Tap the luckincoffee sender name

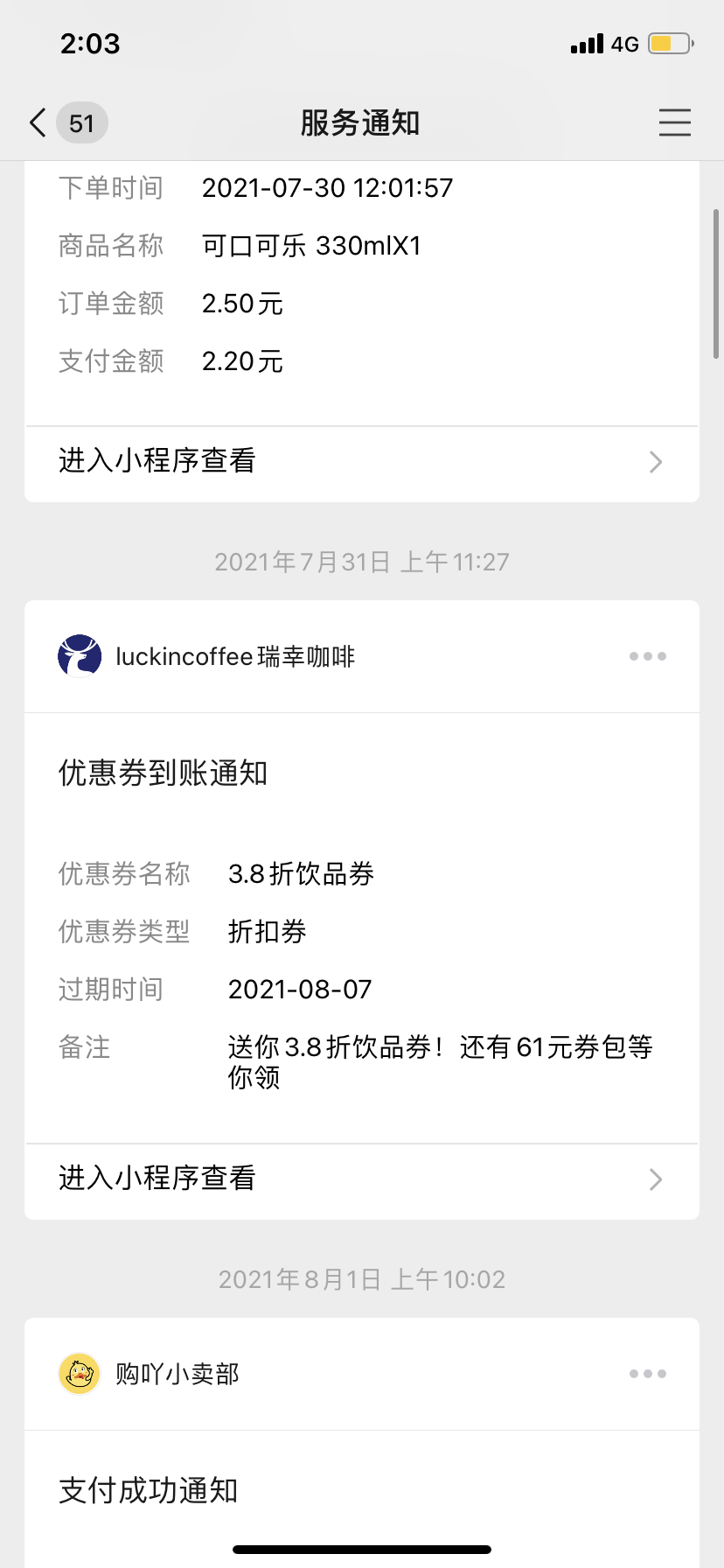pyautogui.click(x=235, y=656)
